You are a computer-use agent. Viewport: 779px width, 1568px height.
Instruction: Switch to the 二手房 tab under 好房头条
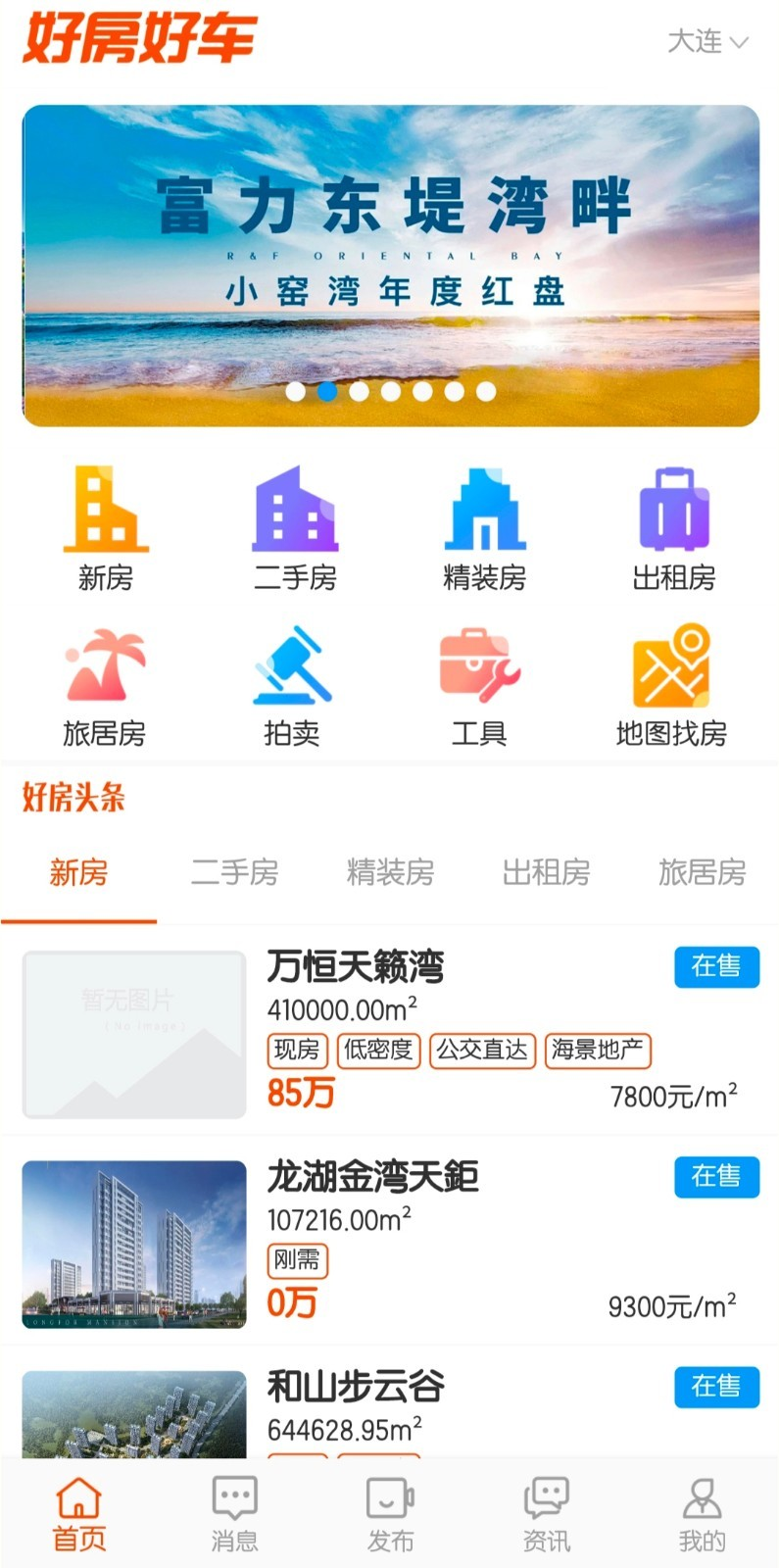[x=235, y=873]
